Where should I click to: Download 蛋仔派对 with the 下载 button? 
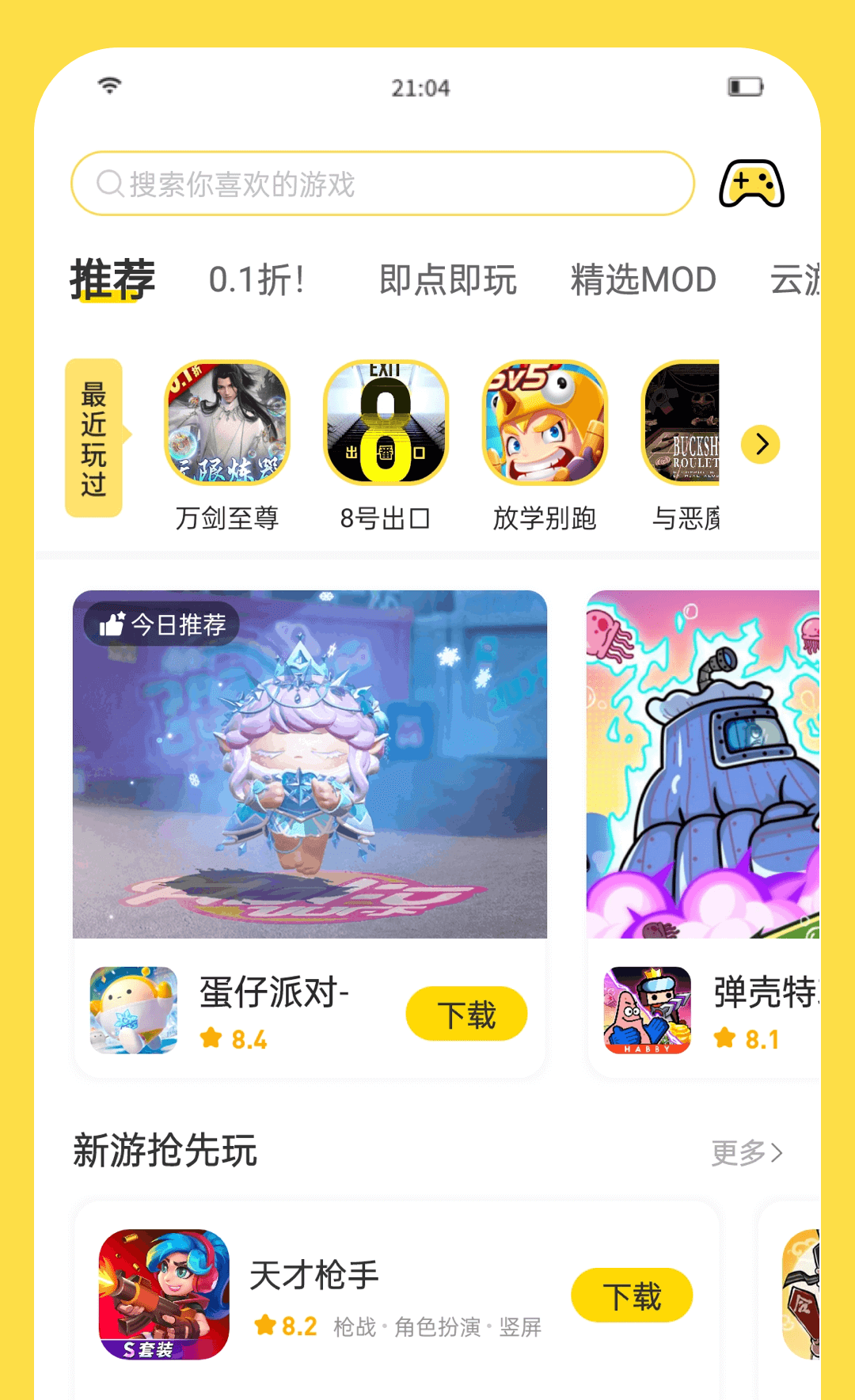pyautogui.click(x=467, y=1012)
